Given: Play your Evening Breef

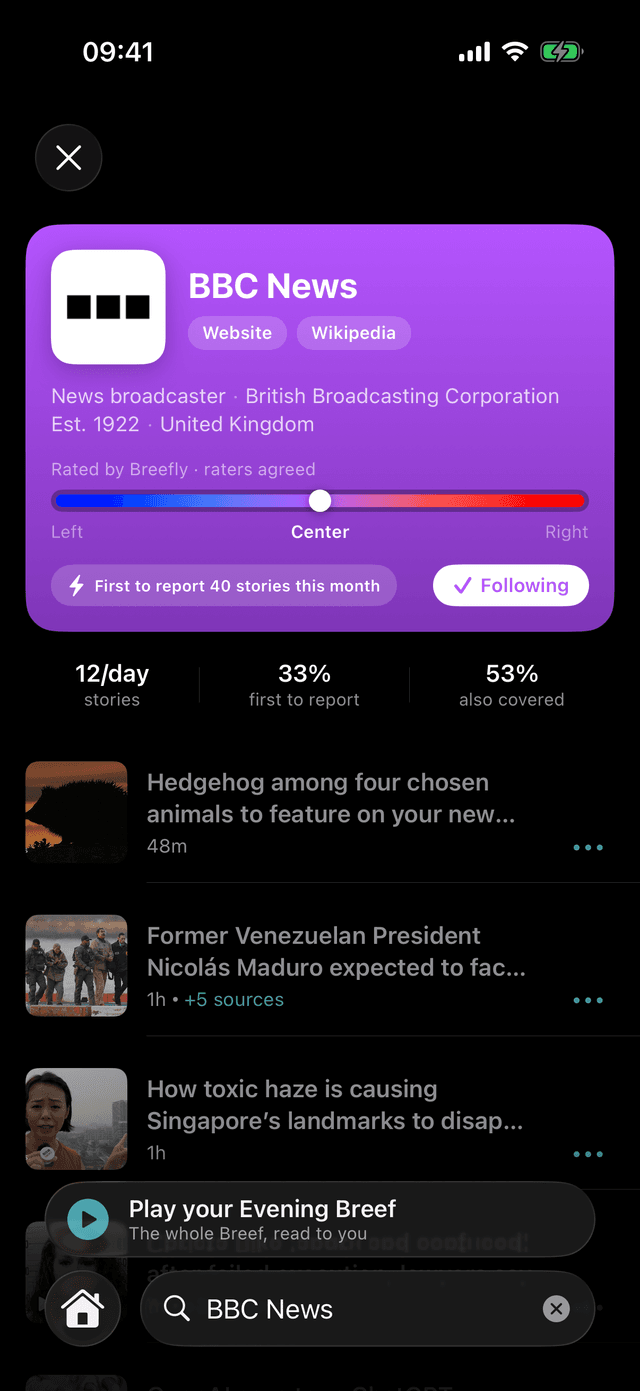Looking at the screenshot, I should tap(320, 1219).
